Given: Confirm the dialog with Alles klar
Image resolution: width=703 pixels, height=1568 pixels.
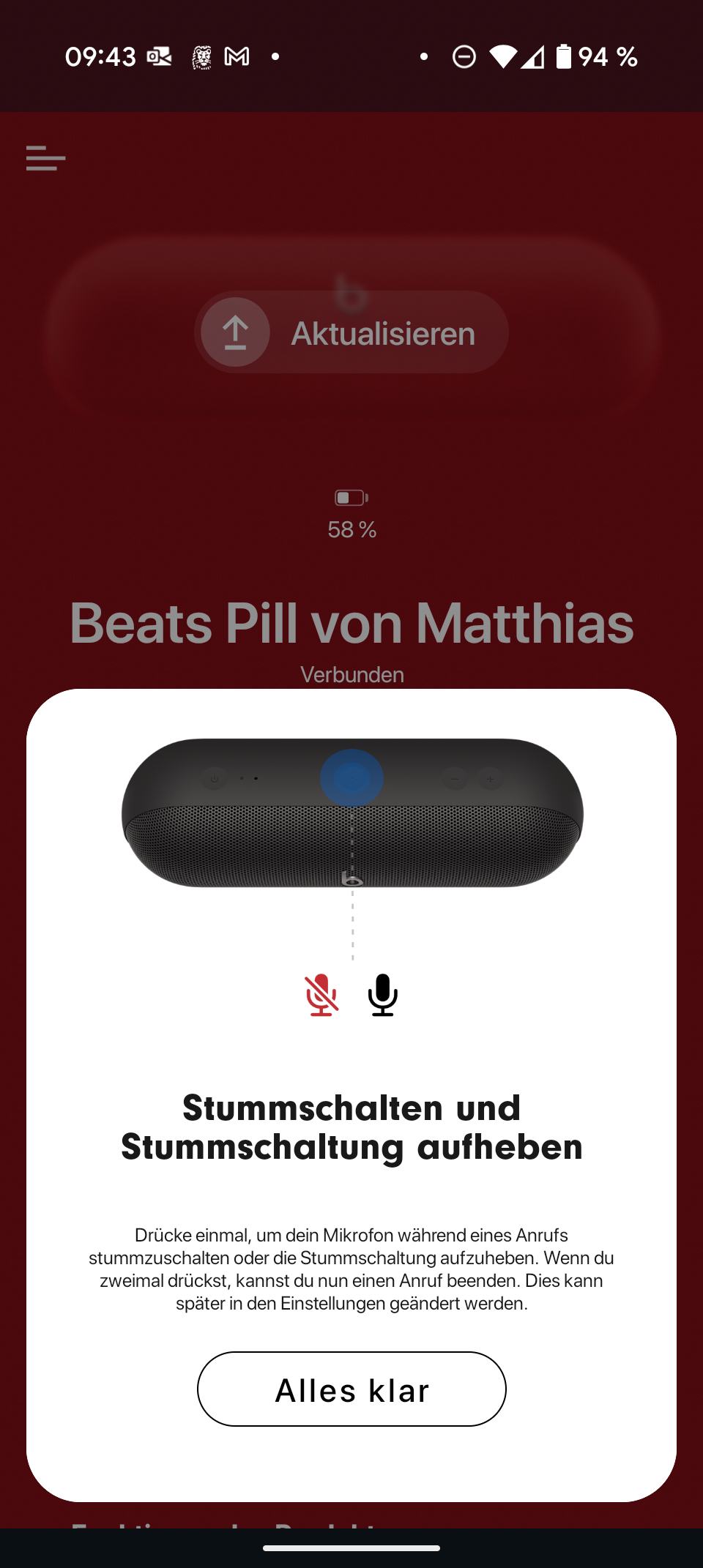Looking at the screenshot, I should click(351, 1389).
